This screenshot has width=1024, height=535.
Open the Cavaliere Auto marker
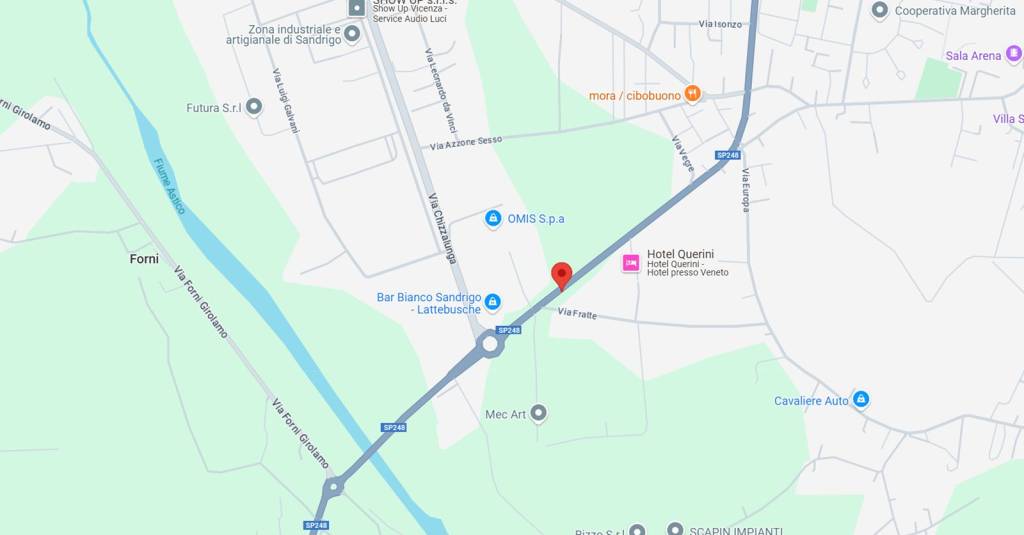[x=861, y=400]
